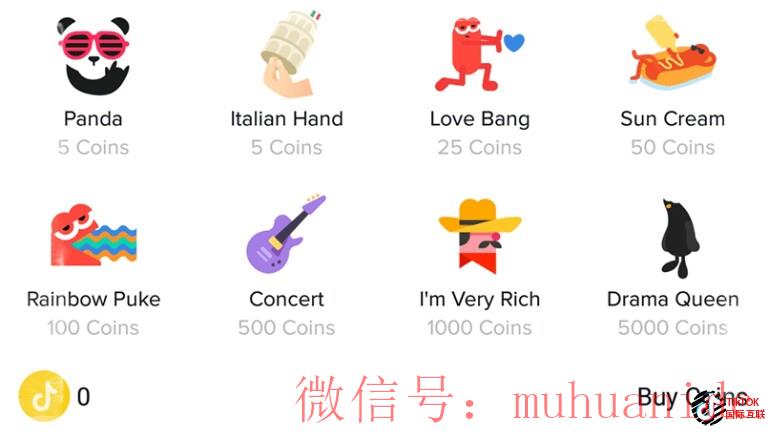Choose the Love Bang gift
The height and width of the screenshot is (439, 768).
click(479, 58)
